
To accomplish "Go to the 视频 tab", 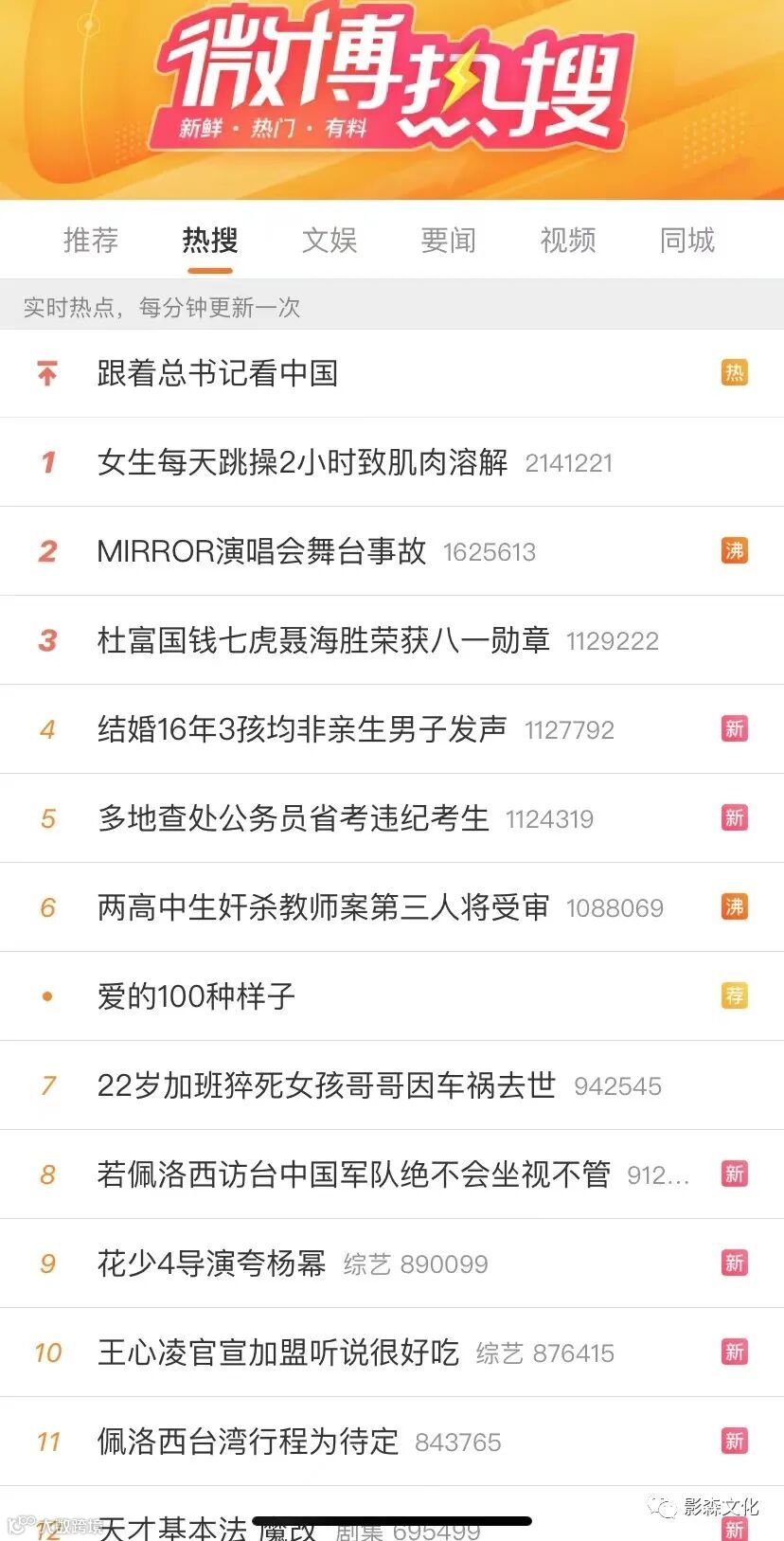I will tap(568, 241).
